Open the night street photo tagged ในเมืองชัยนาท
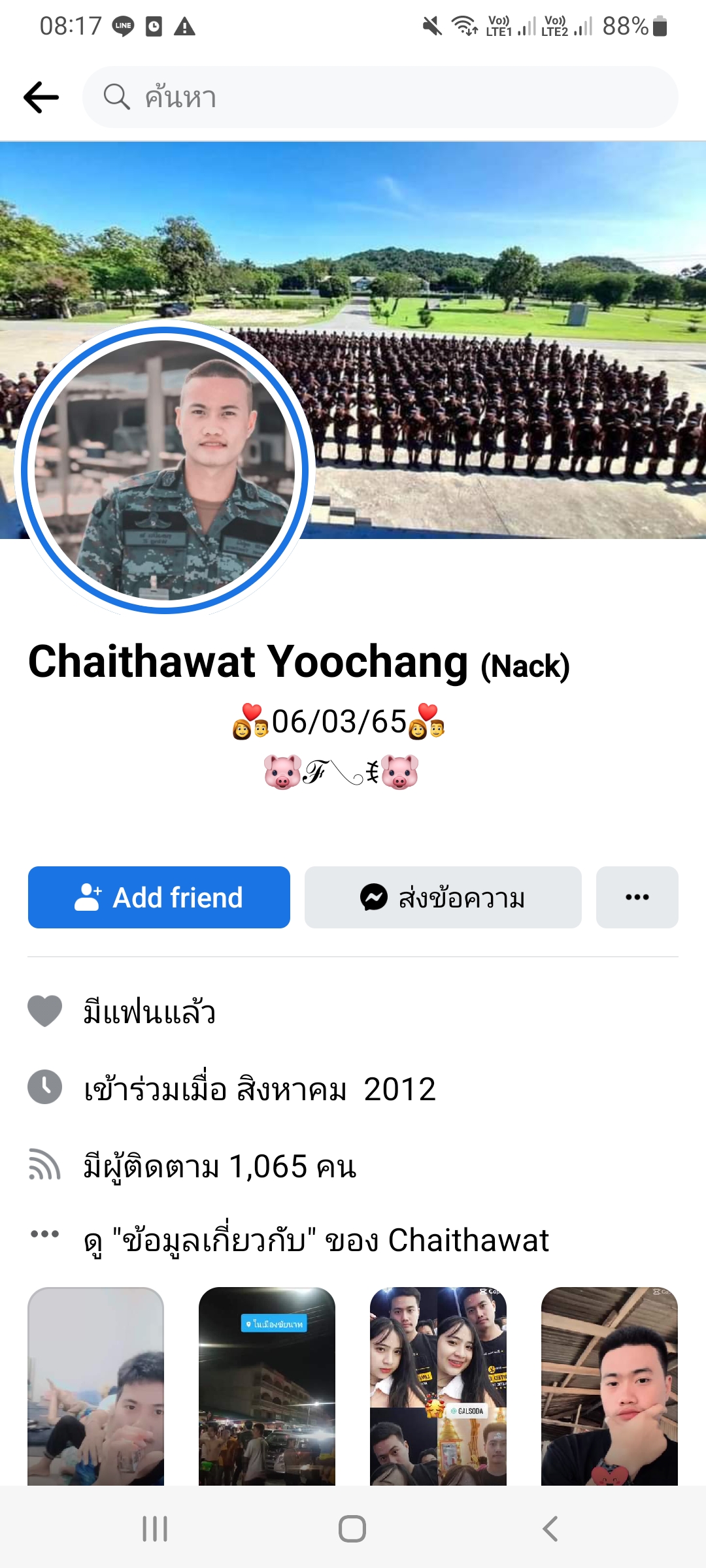Image resolution: width=706 pixels, height=1568 pixels. point(267,1385)
